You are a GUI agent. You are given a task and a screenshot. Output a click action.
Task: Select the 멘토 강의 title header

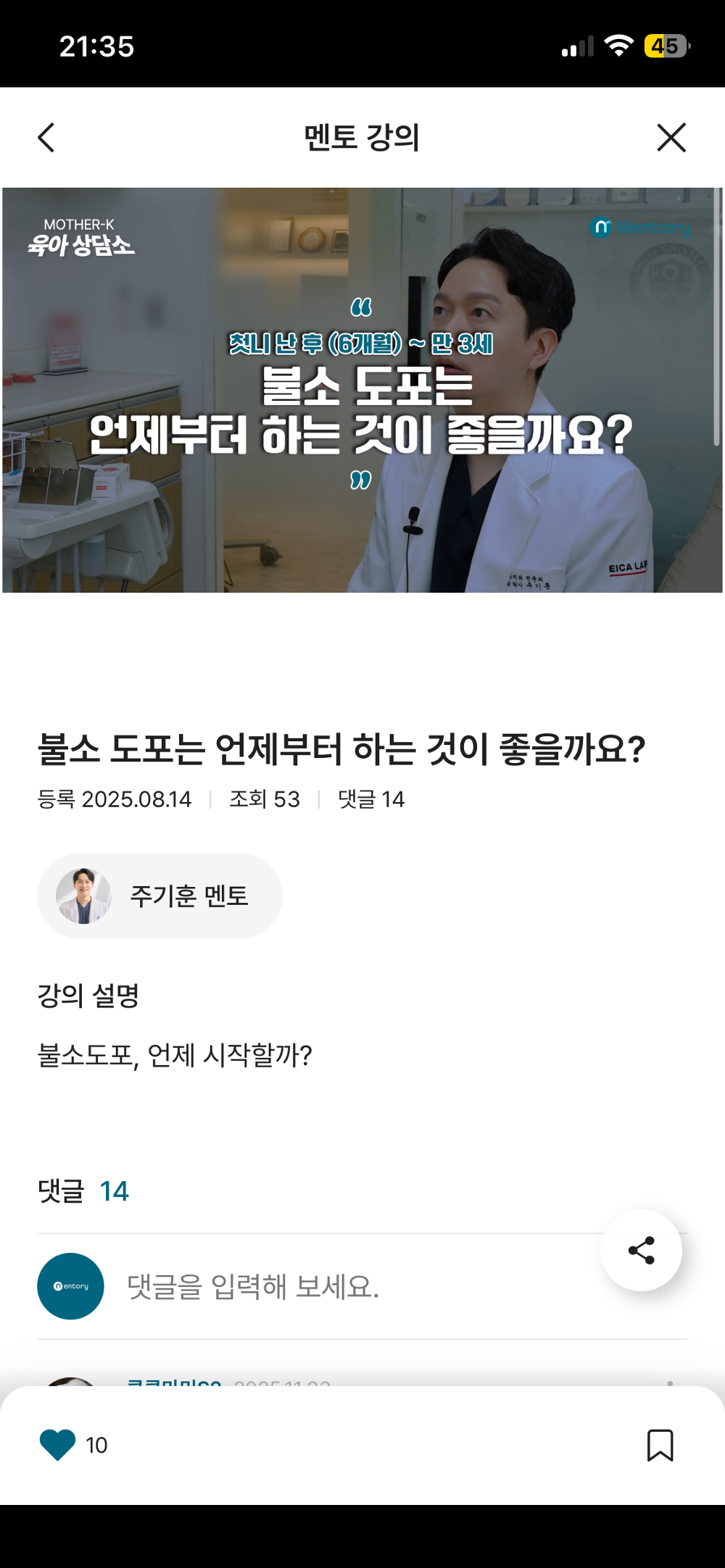(x=362, y=138)
